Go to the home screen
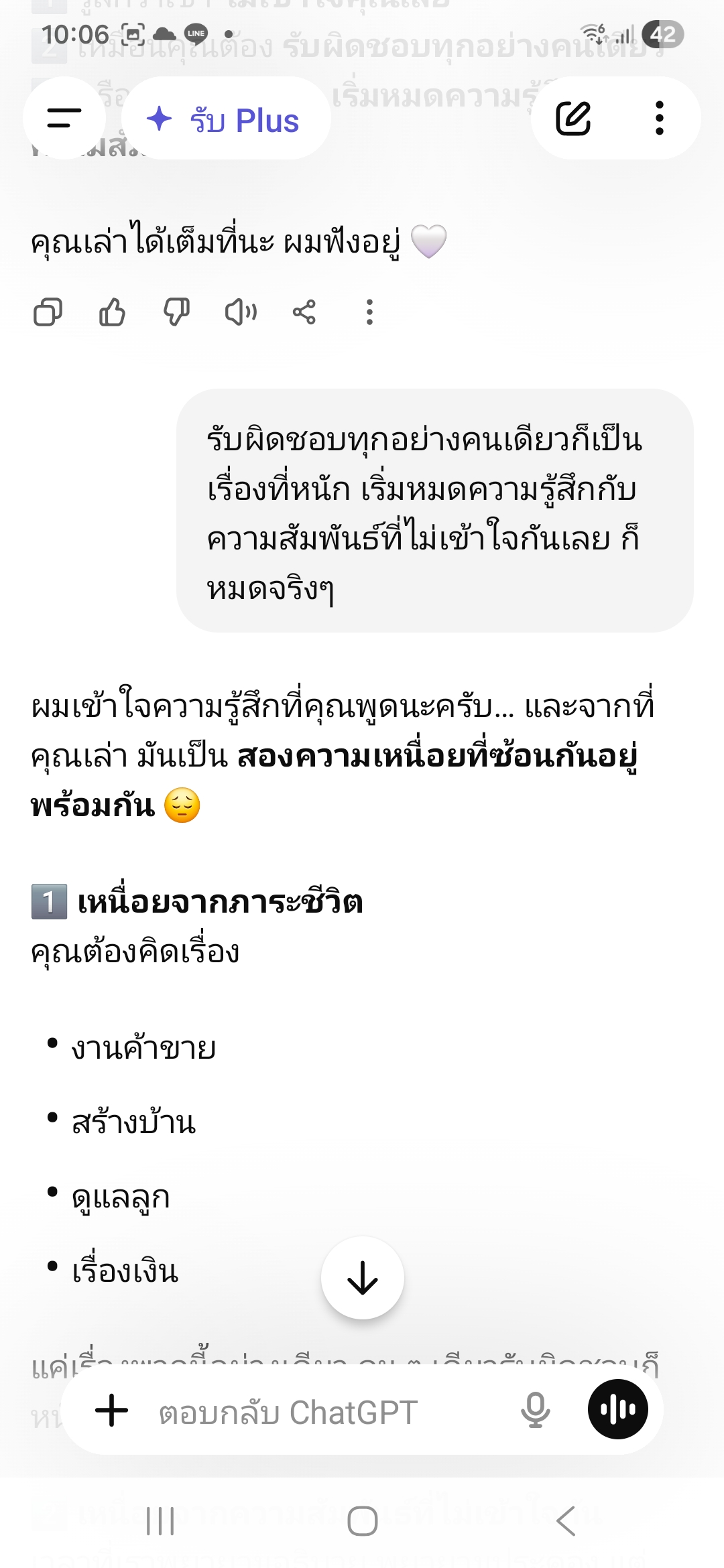The height and width of the screenshot is (1568, 724). tap(363, 1520)
